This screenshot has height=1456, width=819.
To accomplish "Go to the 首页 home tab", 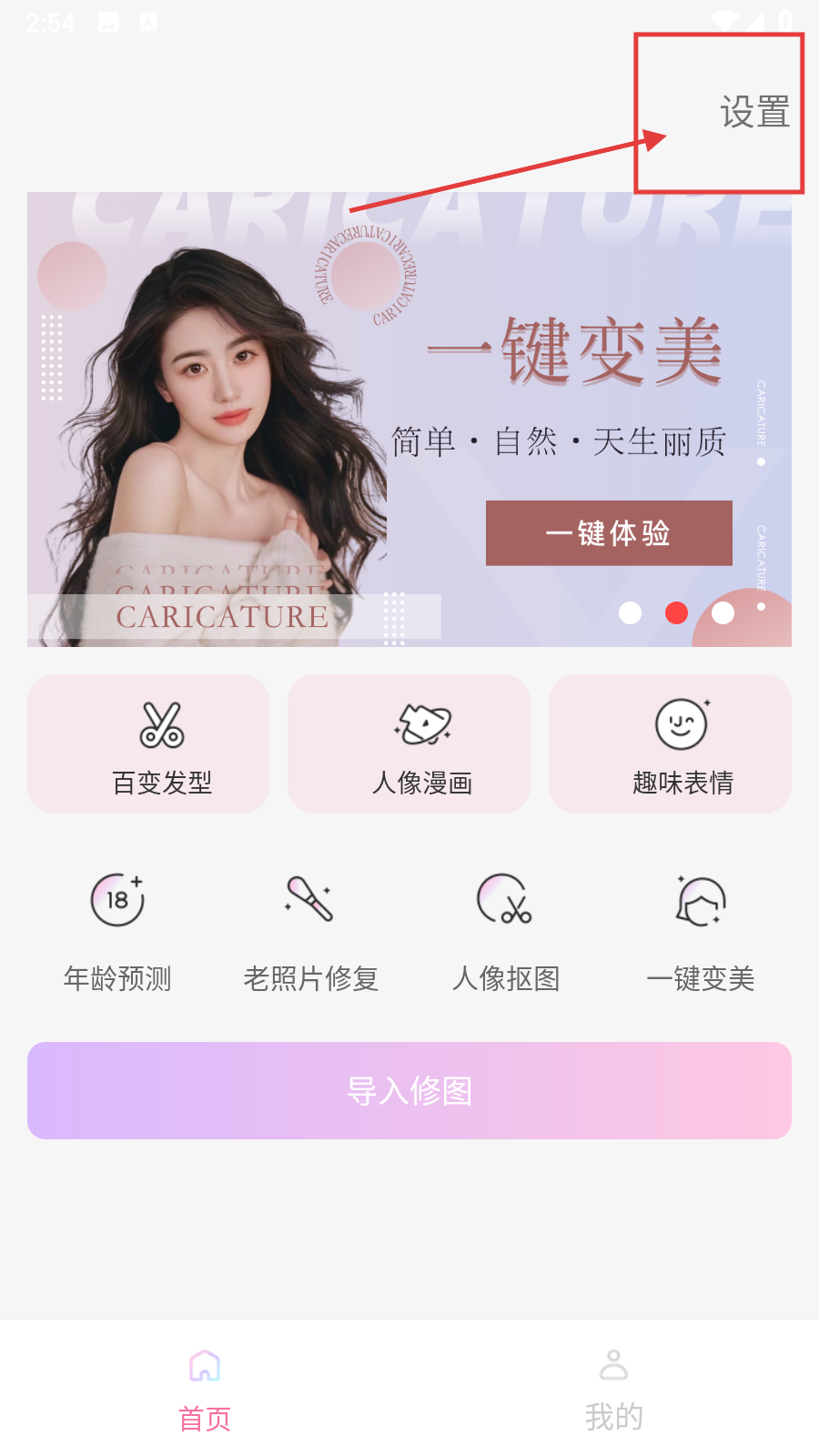I will pyautogui.click(x=205, y=1389).
